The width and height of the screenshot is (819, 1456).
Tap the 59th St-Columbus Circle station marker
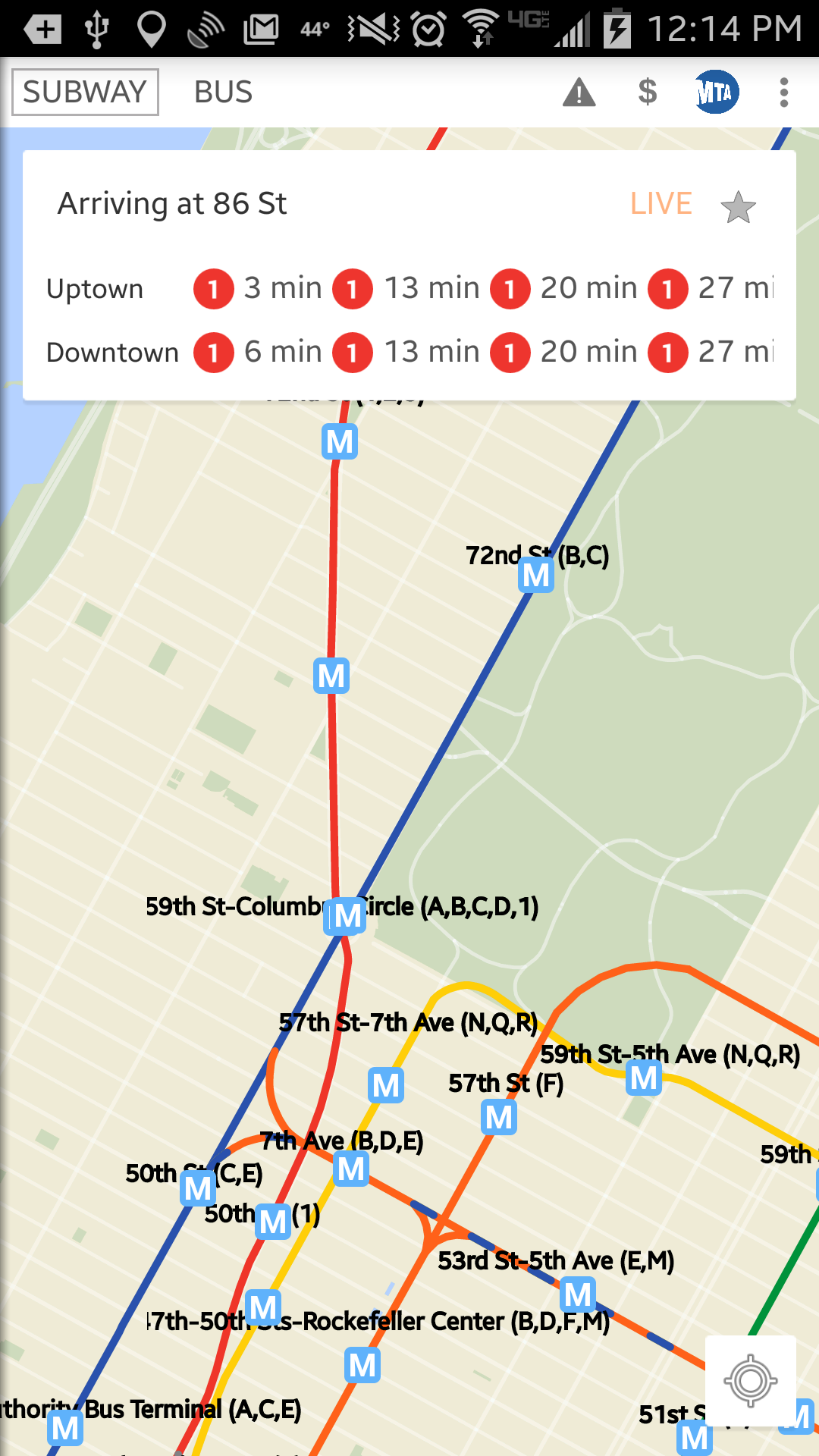[344, 917]
